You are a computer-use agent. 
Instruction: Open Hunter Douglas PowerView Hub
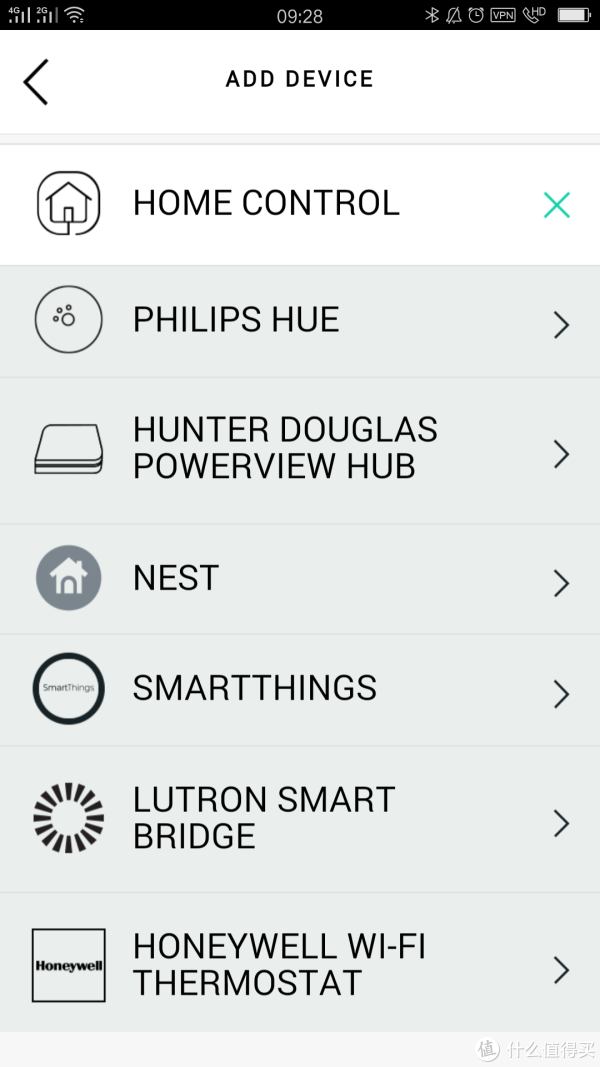(x=300, y=450)
